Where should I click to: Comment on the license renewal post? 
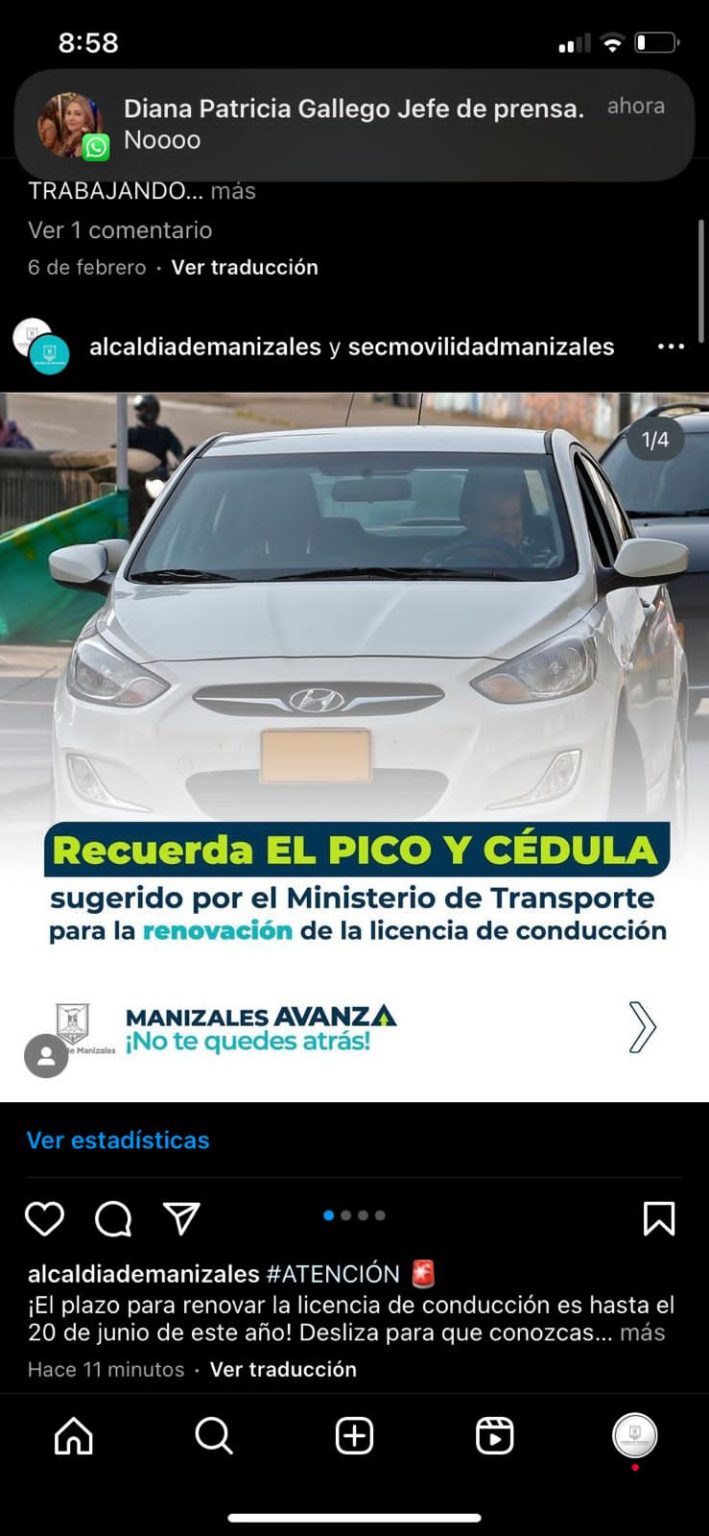[x=113, y=1219]
